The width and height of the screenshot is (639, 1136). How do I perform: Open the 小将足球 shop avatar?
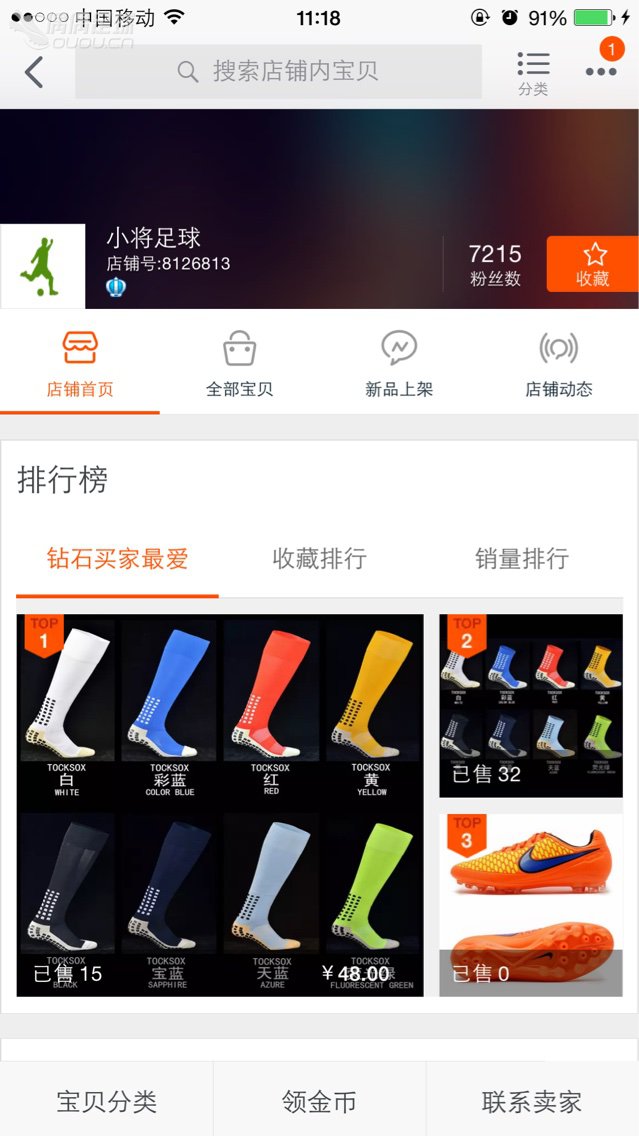click(x=42, y=266)
